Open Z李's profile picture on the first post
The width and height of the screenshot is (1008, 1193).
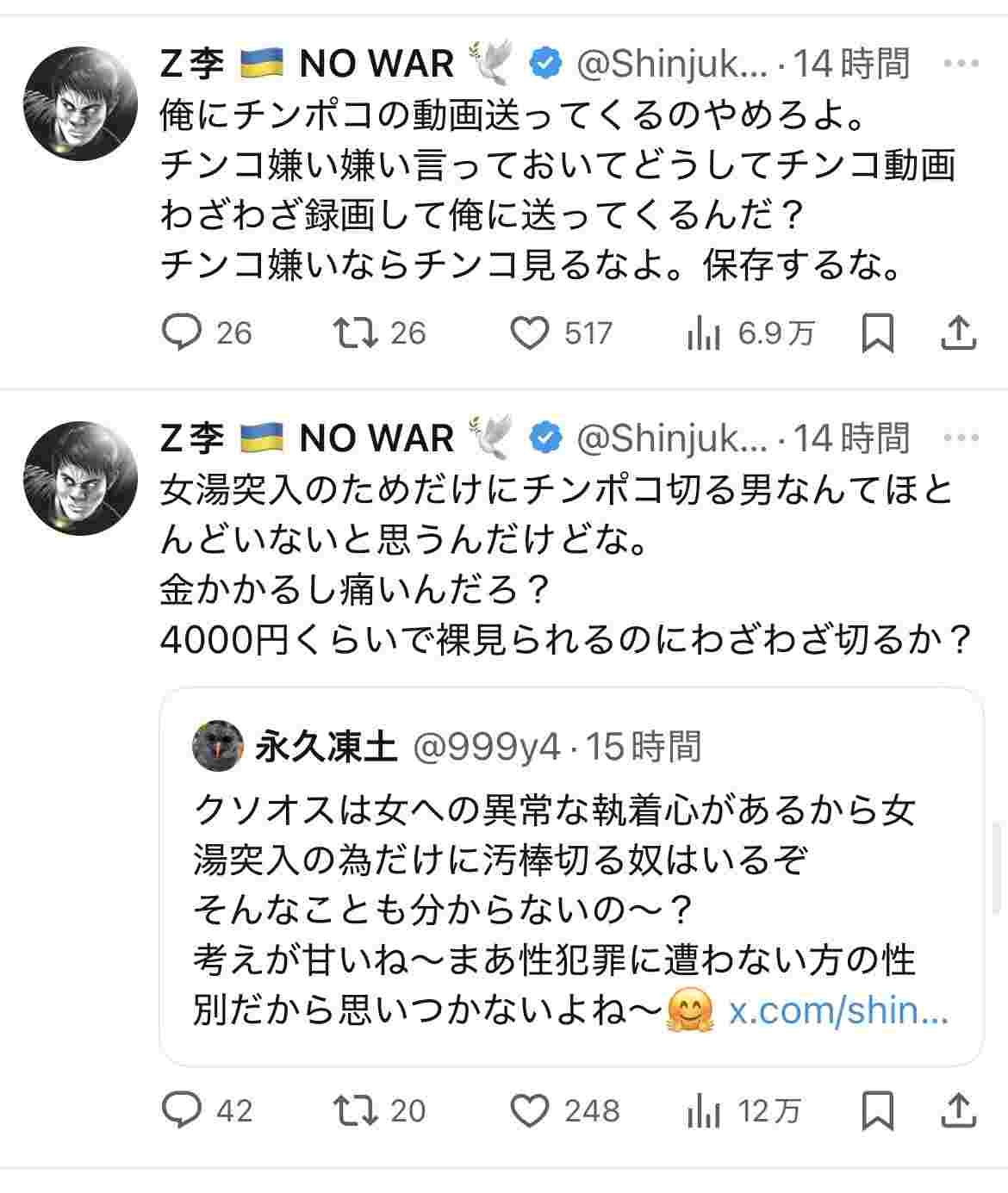coord(80,103)
